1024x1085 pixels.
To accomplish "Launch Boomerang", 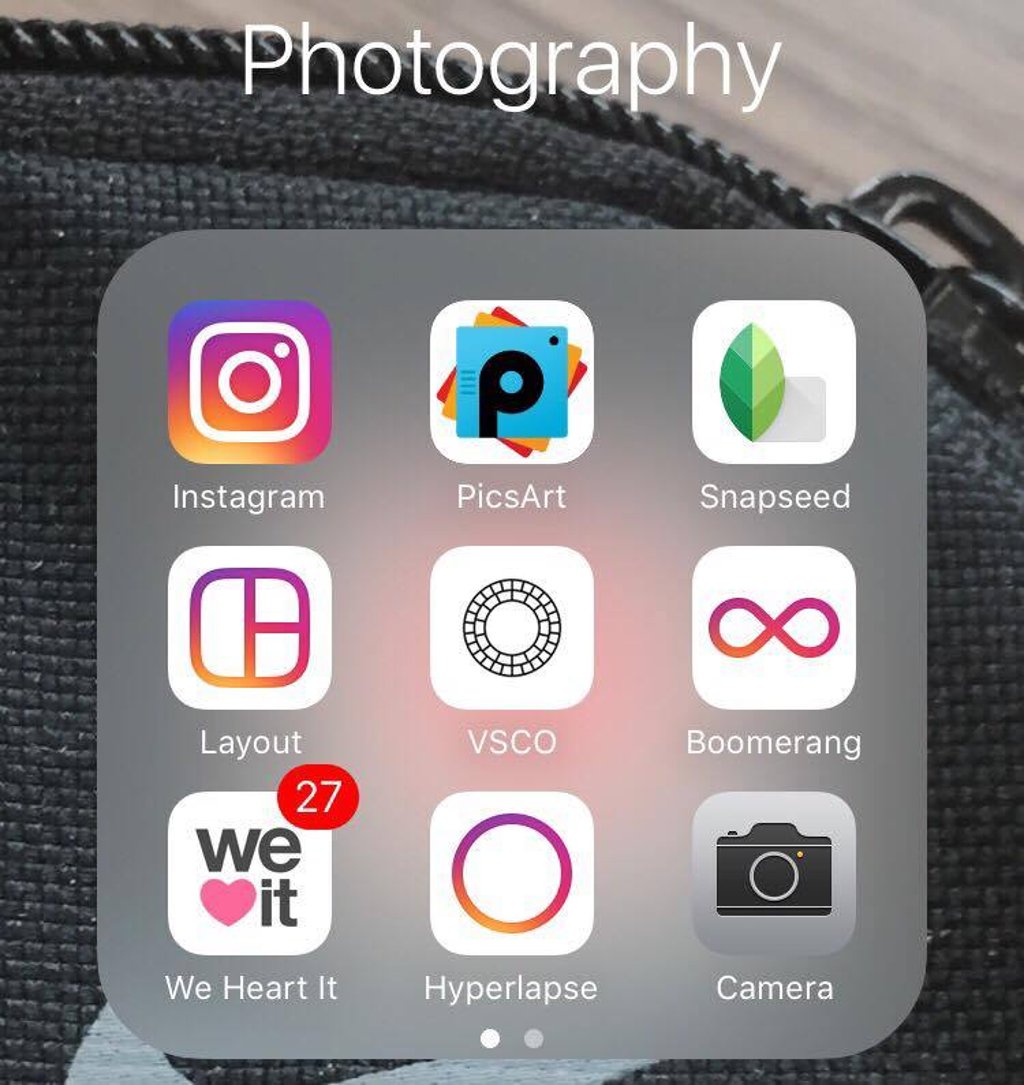I will tap(773, 627).
